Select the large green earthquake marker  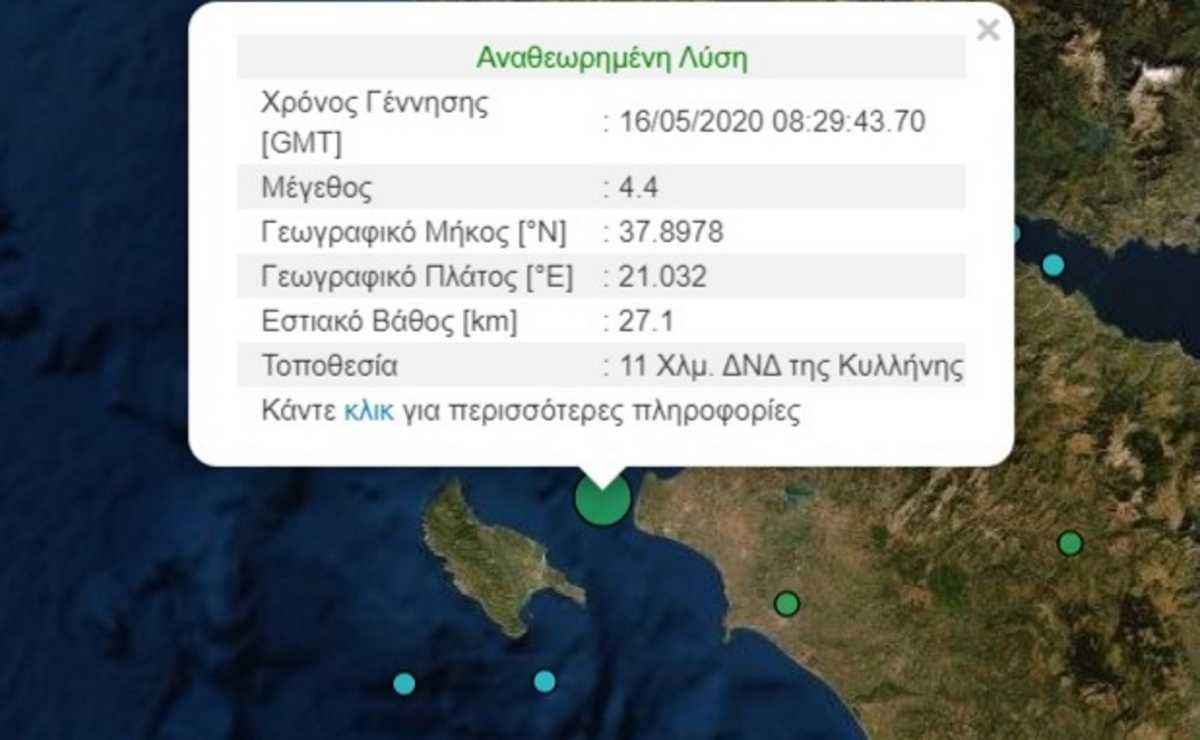pyautogui.click(x=603, y=499)
